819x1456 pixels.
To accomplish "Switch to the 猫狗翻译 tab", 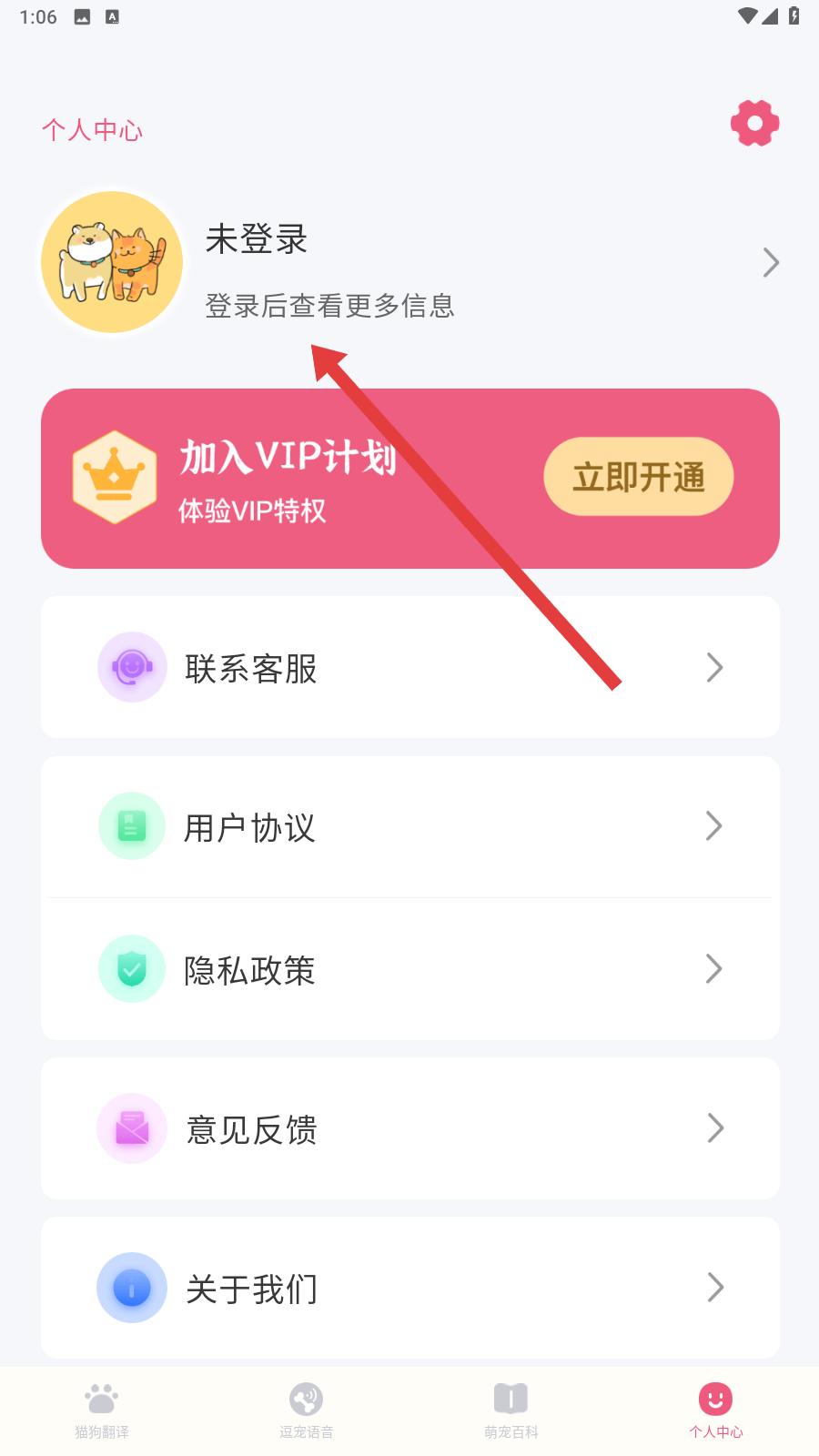I will click(x=102, y=1410).
